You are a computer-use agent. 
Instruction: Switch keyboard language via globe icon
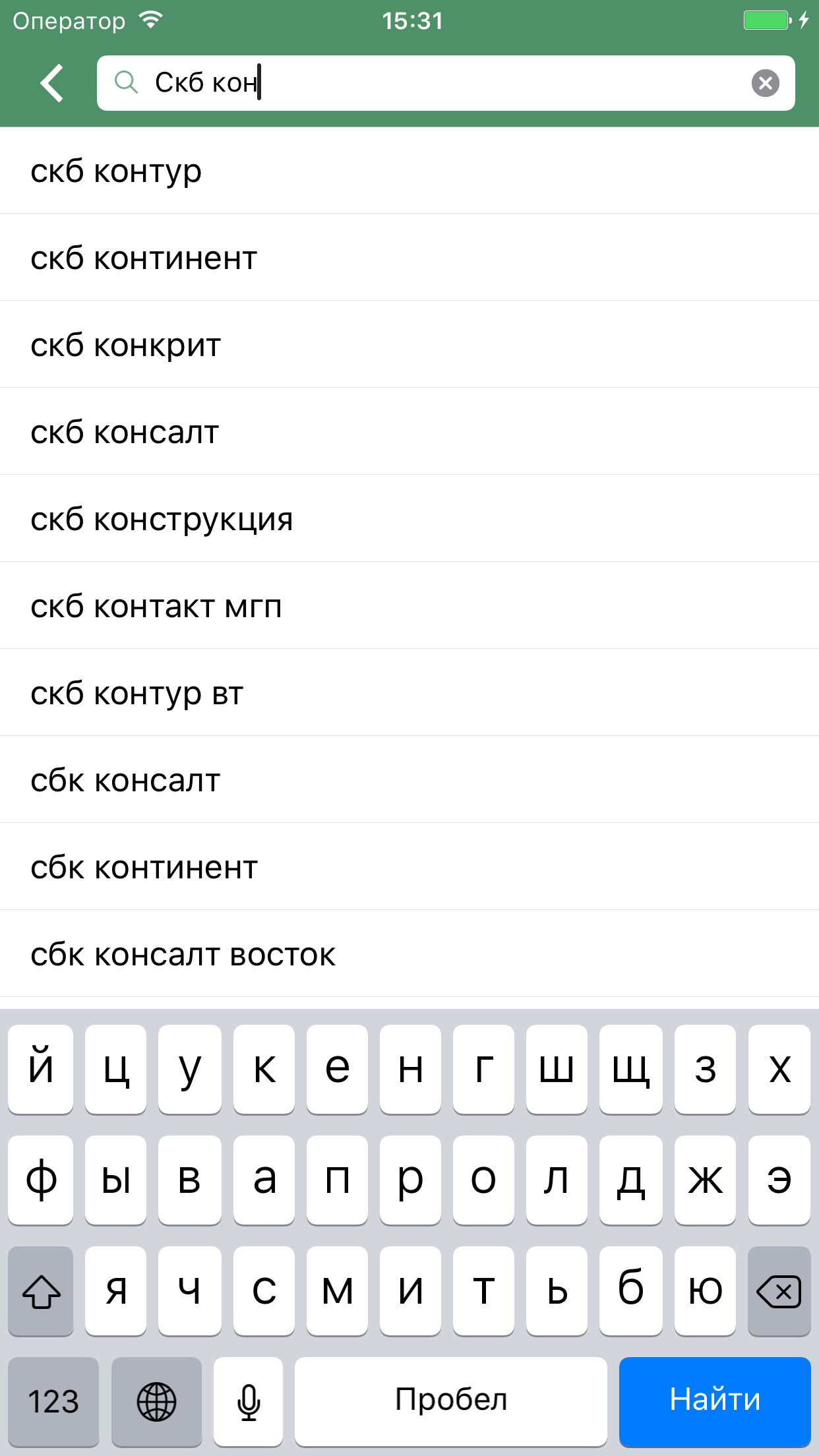pos(156,1401)
